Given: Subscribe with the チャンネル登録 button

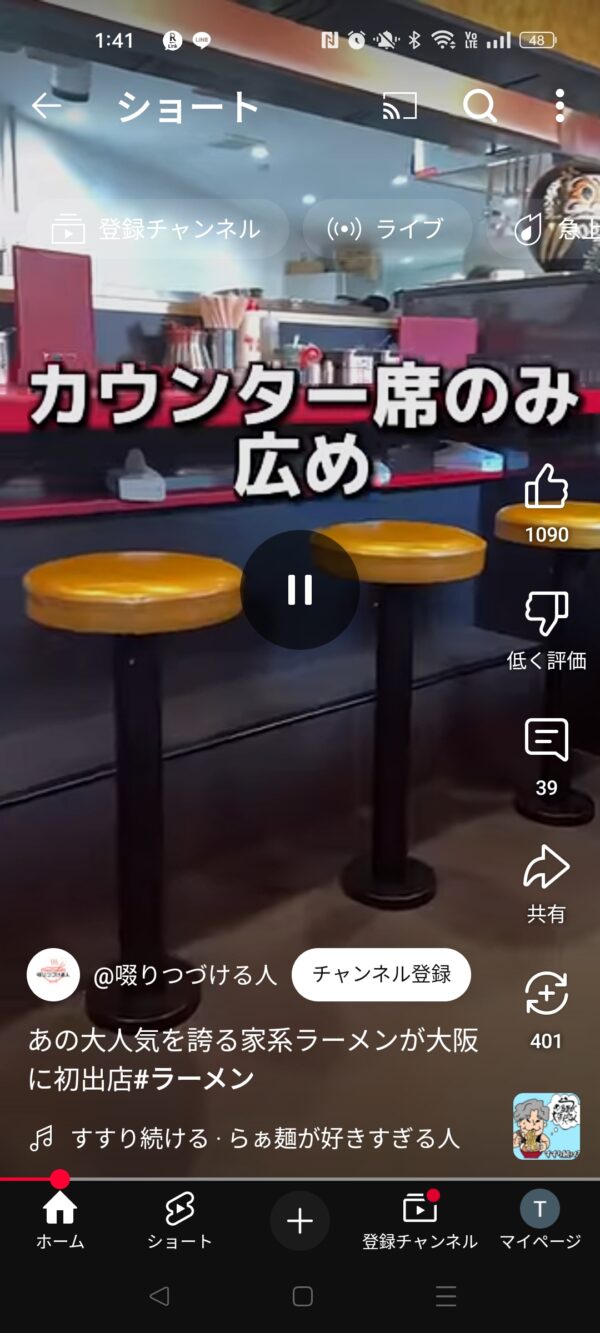Looking at the screenshot, I should 381,974.
